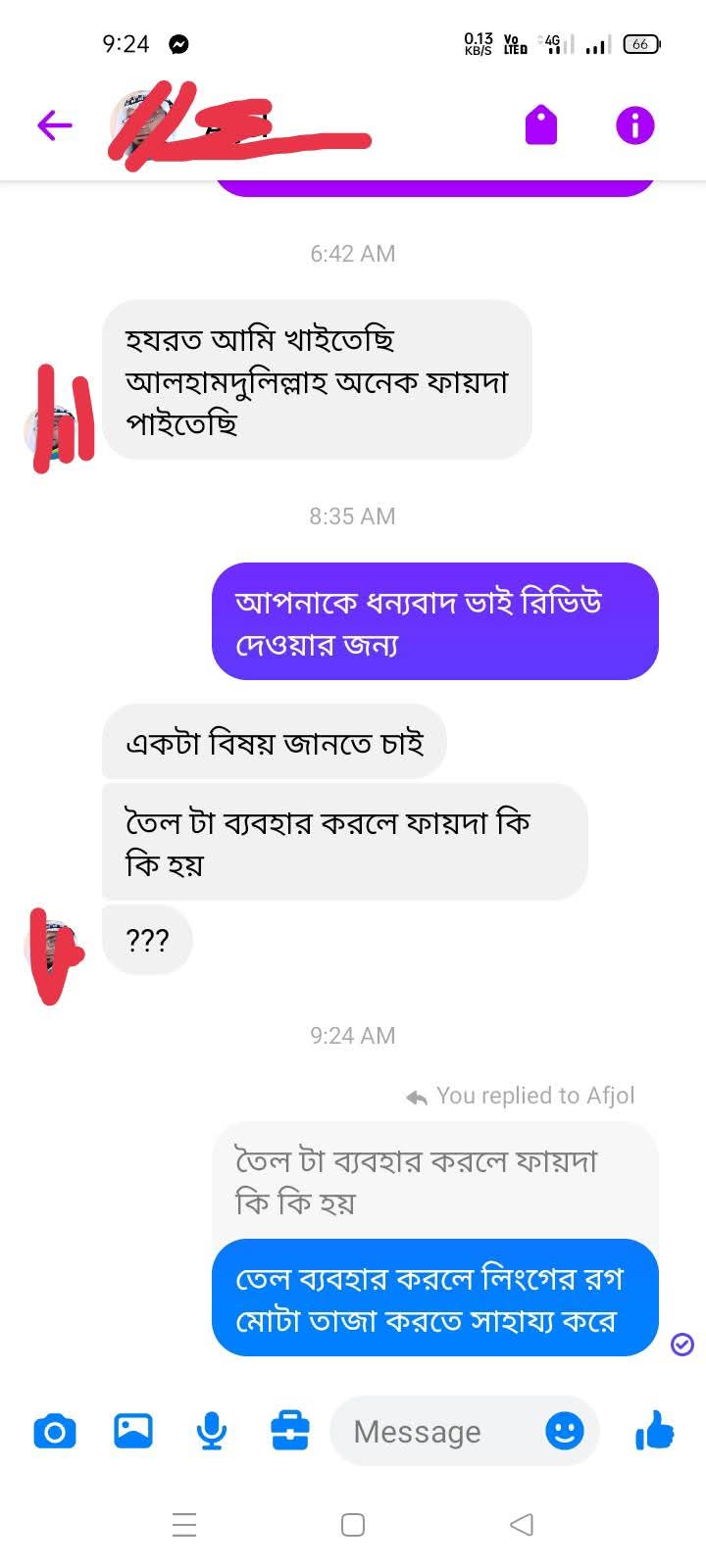Tap the system home button
Screen dimensions: 706x1568
pyautogui.click(x=353, y=1525)
